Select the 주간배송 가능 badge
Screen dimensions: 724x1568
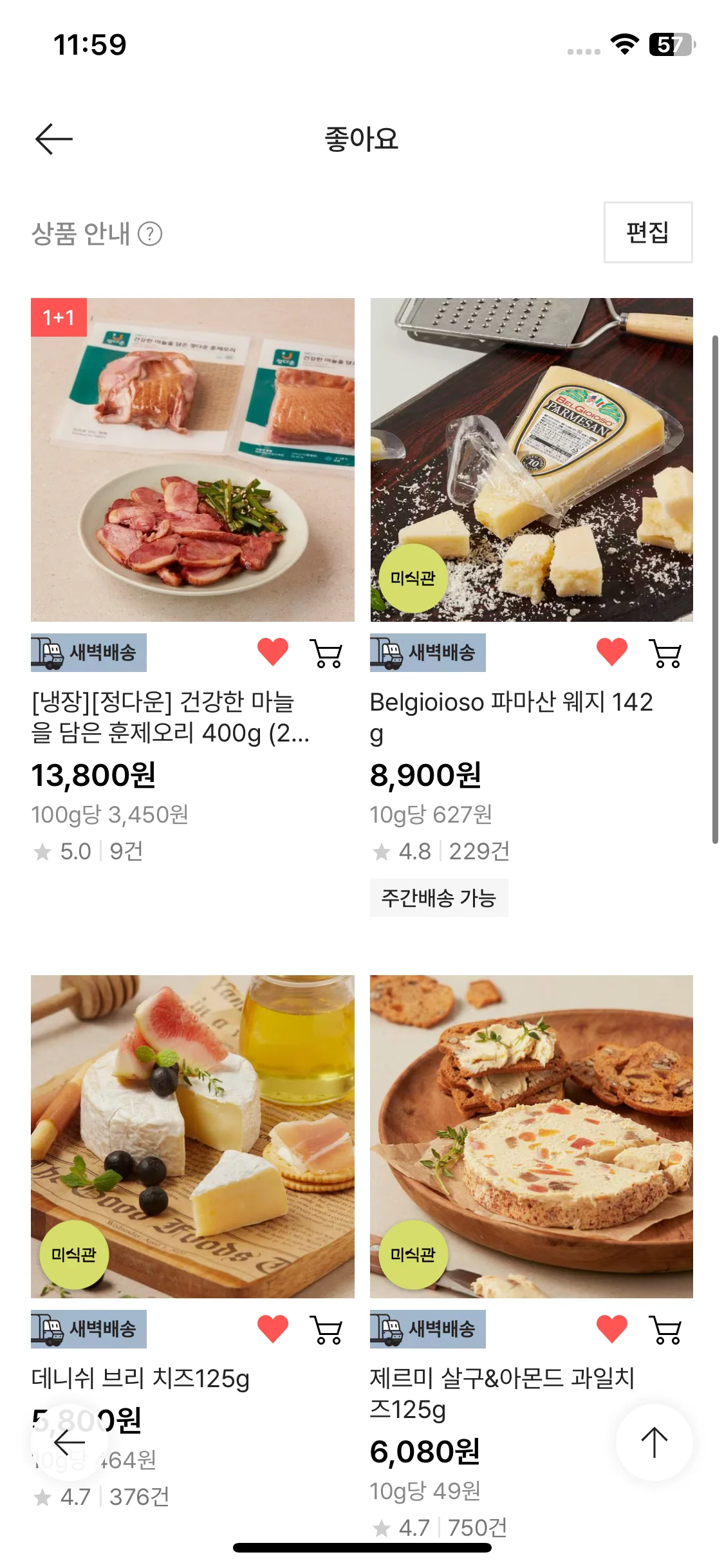[x=440, y=898]
